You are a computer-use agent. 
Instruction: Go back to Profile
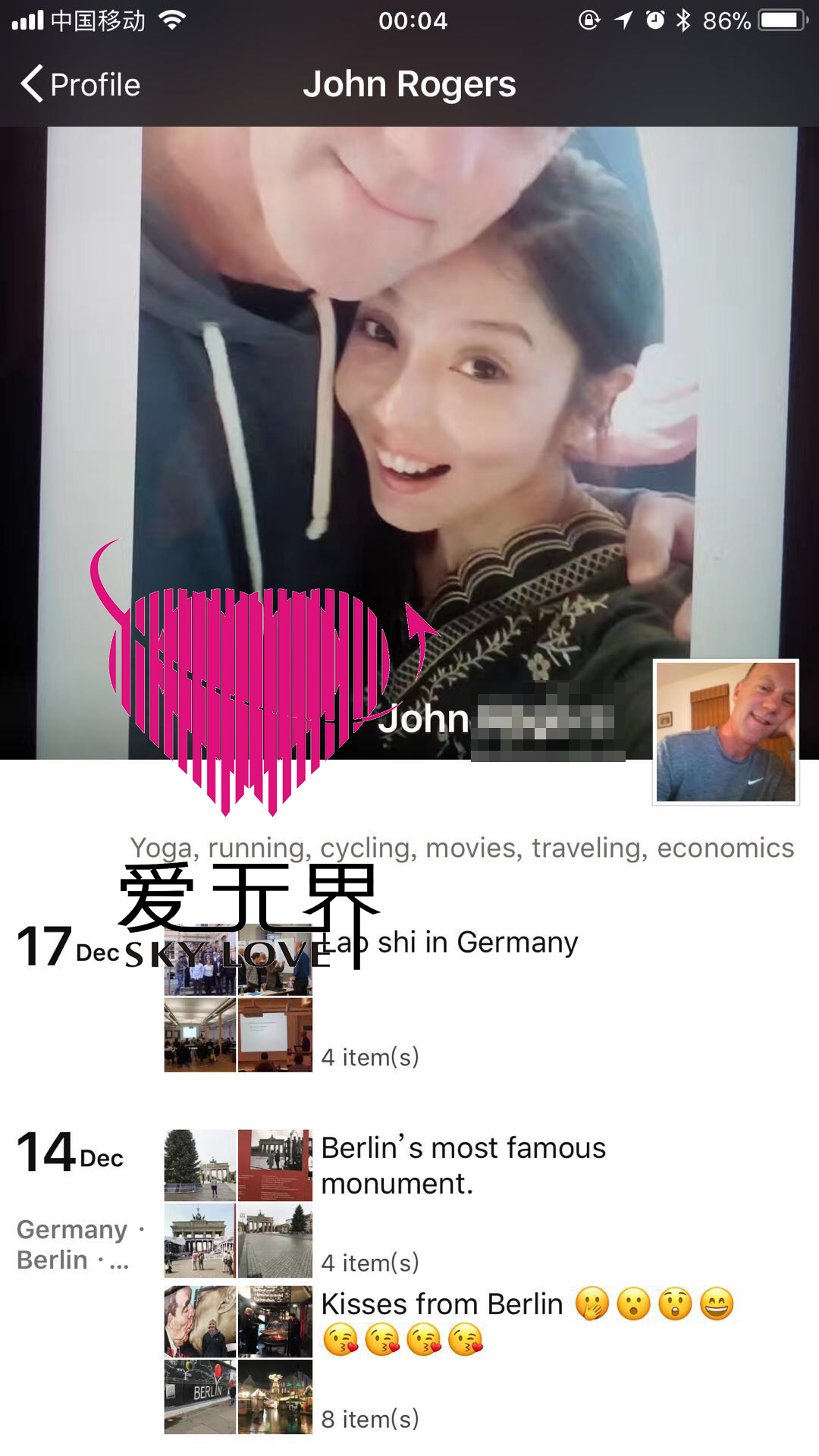80,84
